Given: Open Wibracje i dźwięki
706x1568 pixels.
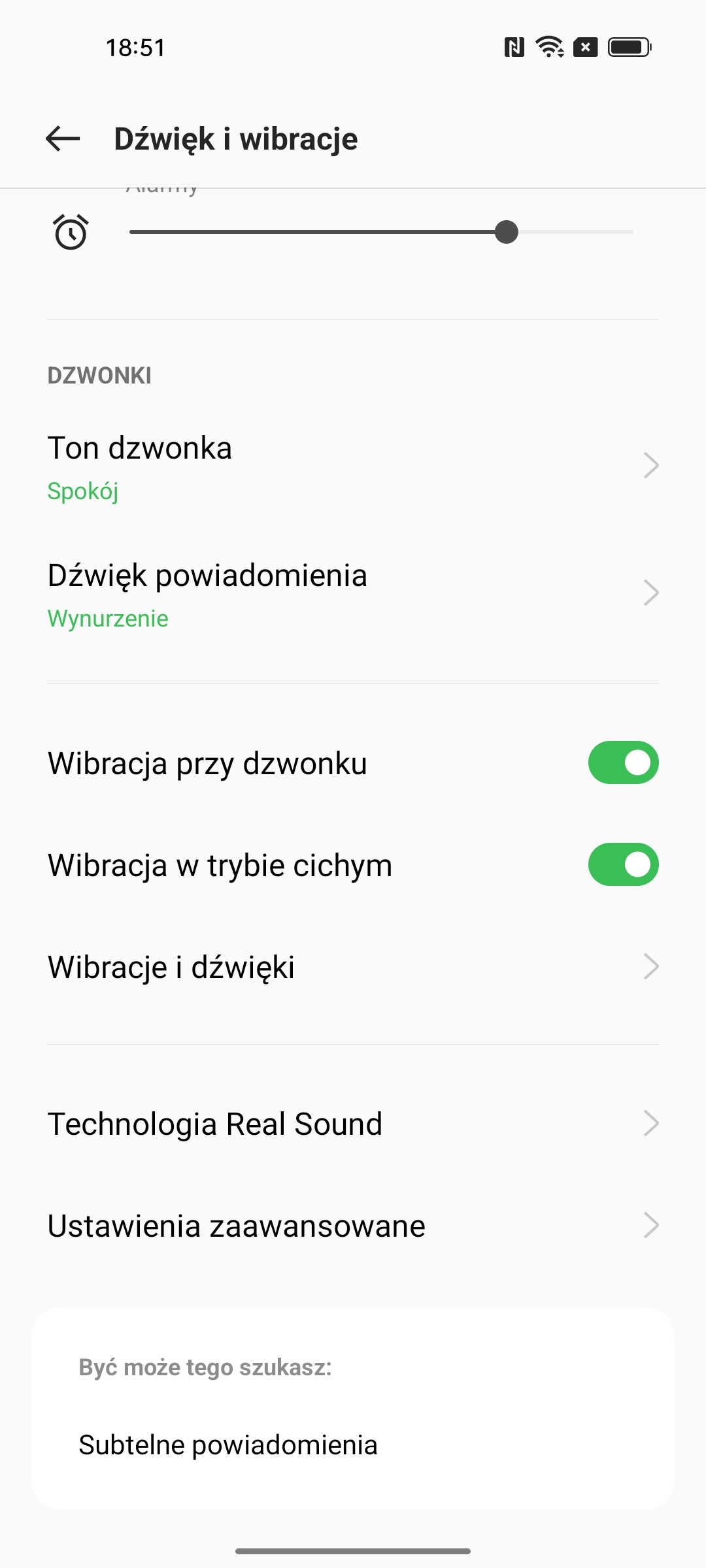Looking at the screenshot, I should pos(353,967).
